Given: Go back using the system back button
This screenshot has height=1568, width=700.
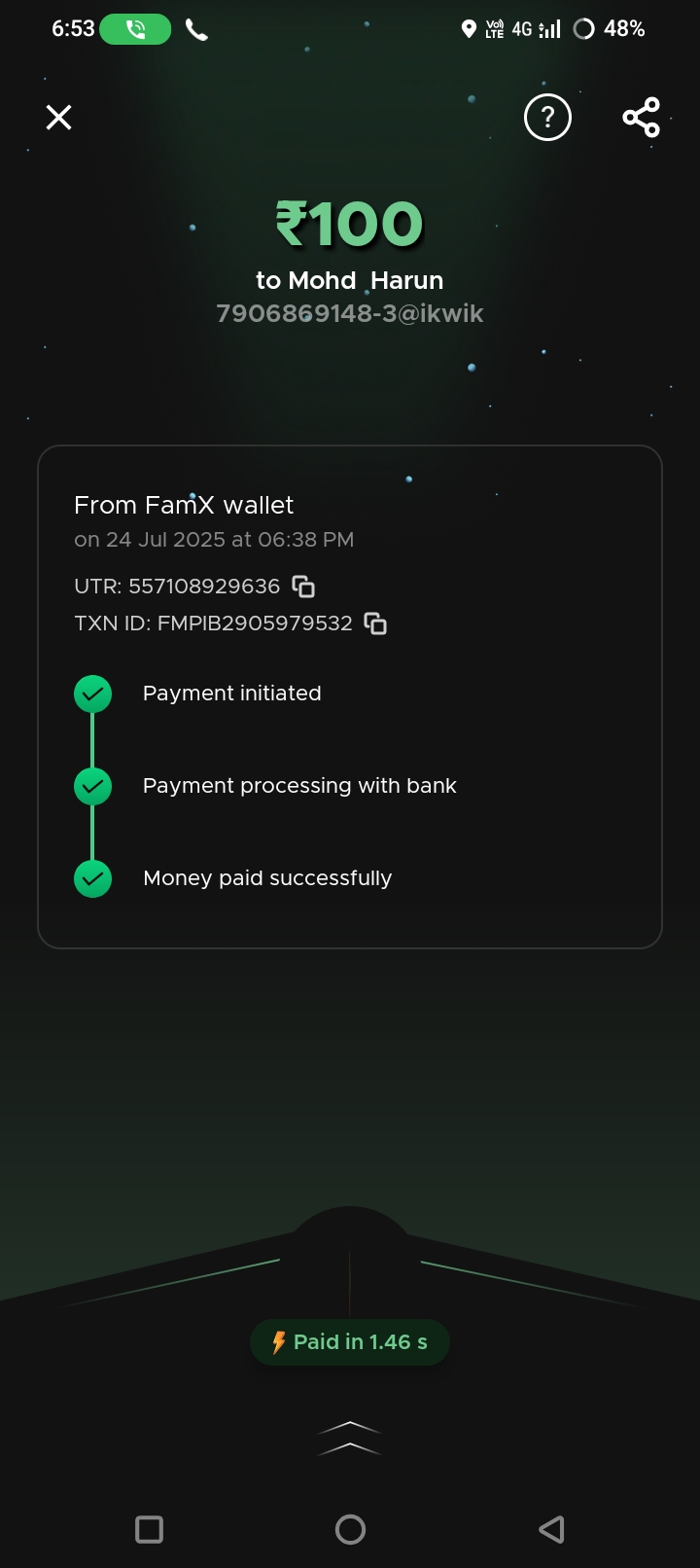Looking at the screenshot, I should [x=550, y=1529].
